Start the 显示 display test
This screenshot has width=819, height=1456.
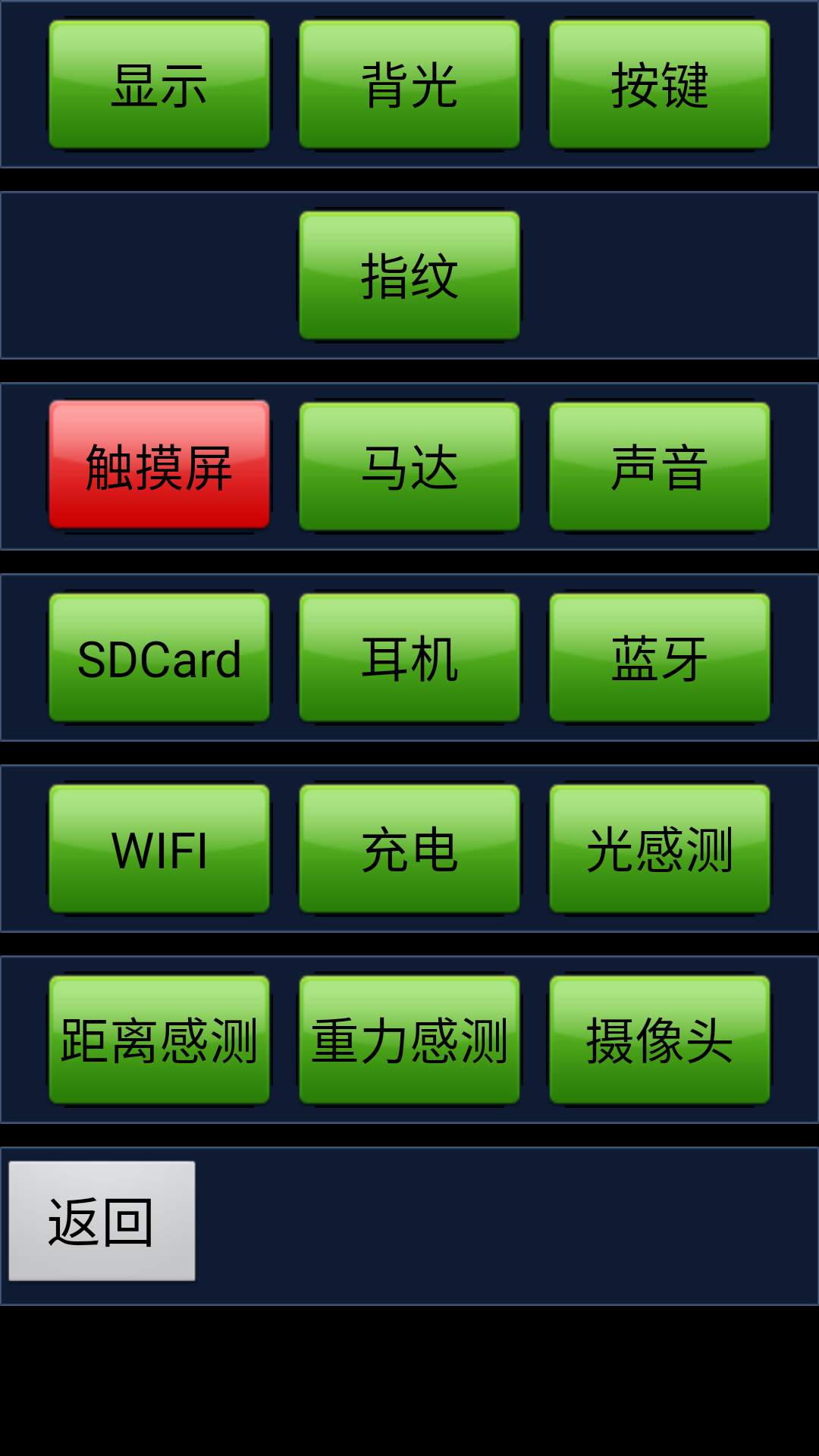coord(159,84)
